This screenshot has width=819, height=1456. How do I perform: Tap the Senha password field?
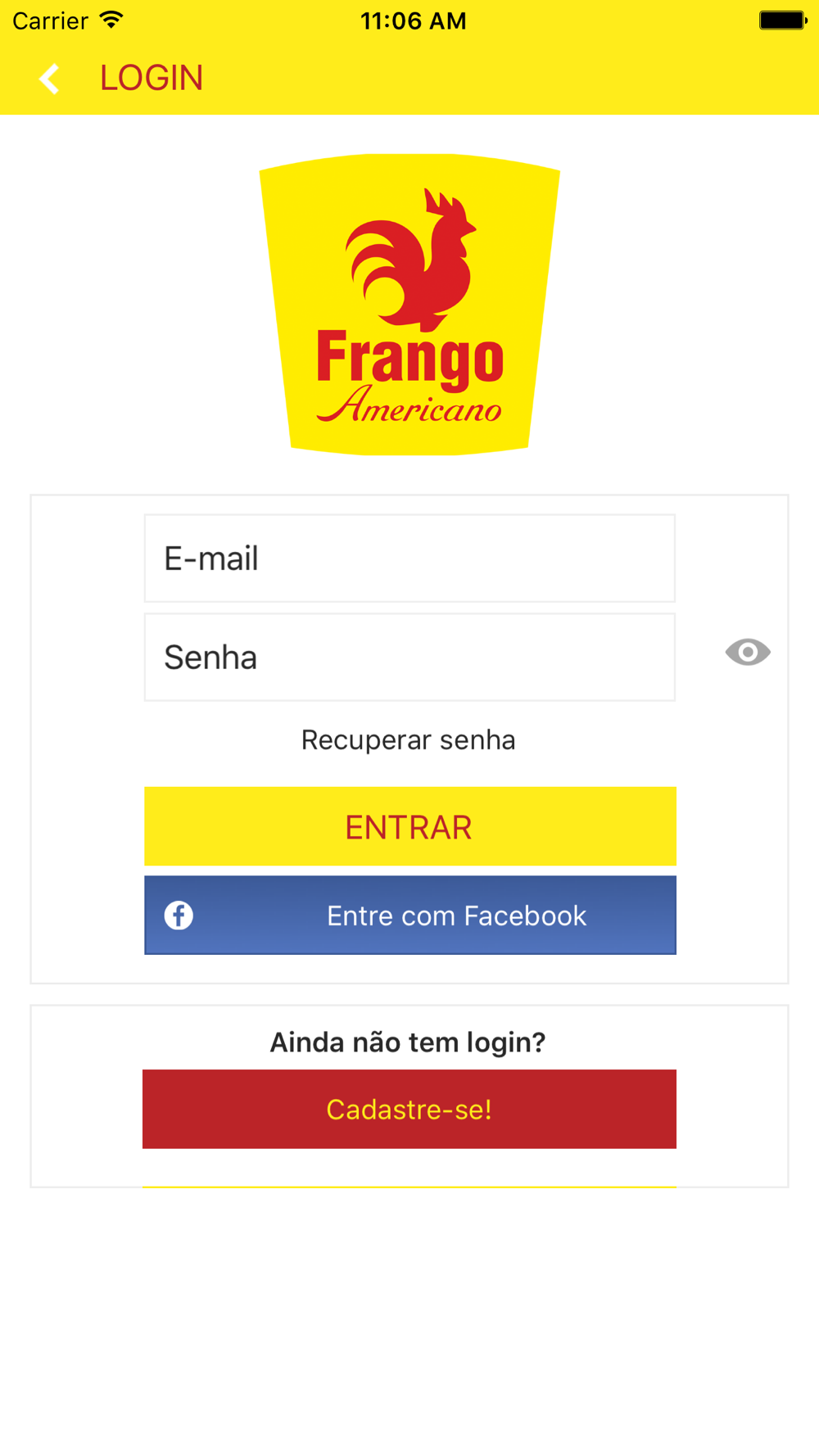click(409, 657)
